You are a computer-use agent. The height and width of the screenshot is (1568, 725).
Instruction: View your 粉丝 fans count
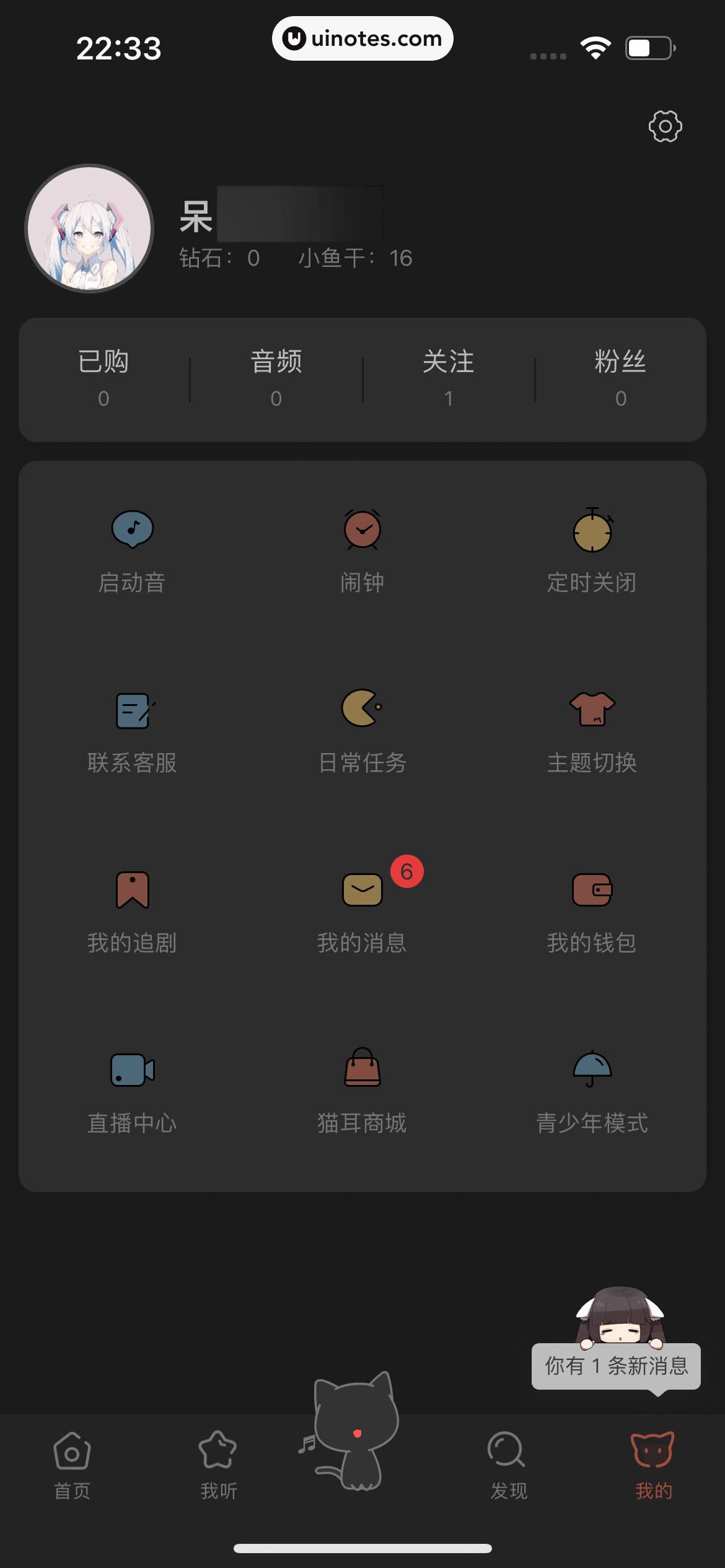[620, 378]
